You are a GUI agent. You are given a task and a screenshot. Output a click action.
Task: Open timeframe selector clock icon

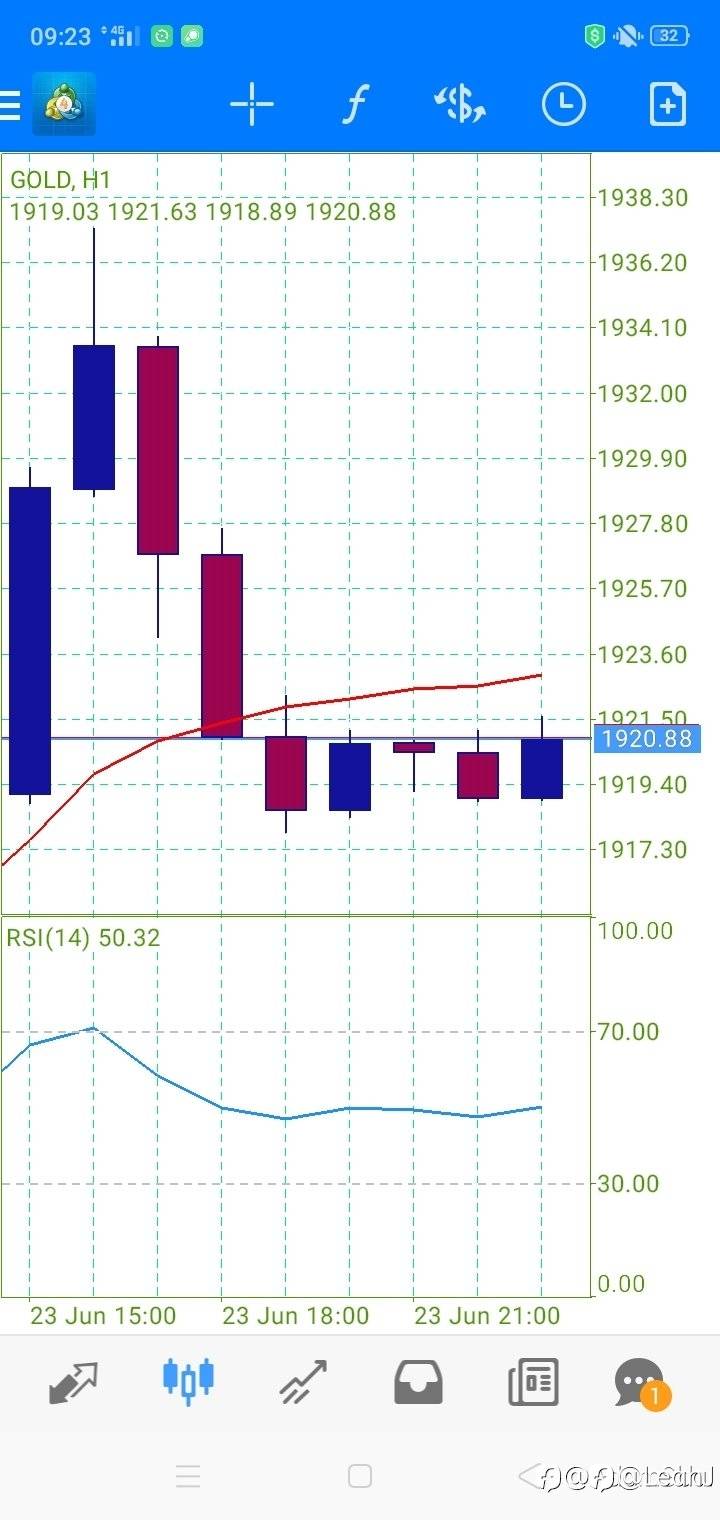click(563, 105)
